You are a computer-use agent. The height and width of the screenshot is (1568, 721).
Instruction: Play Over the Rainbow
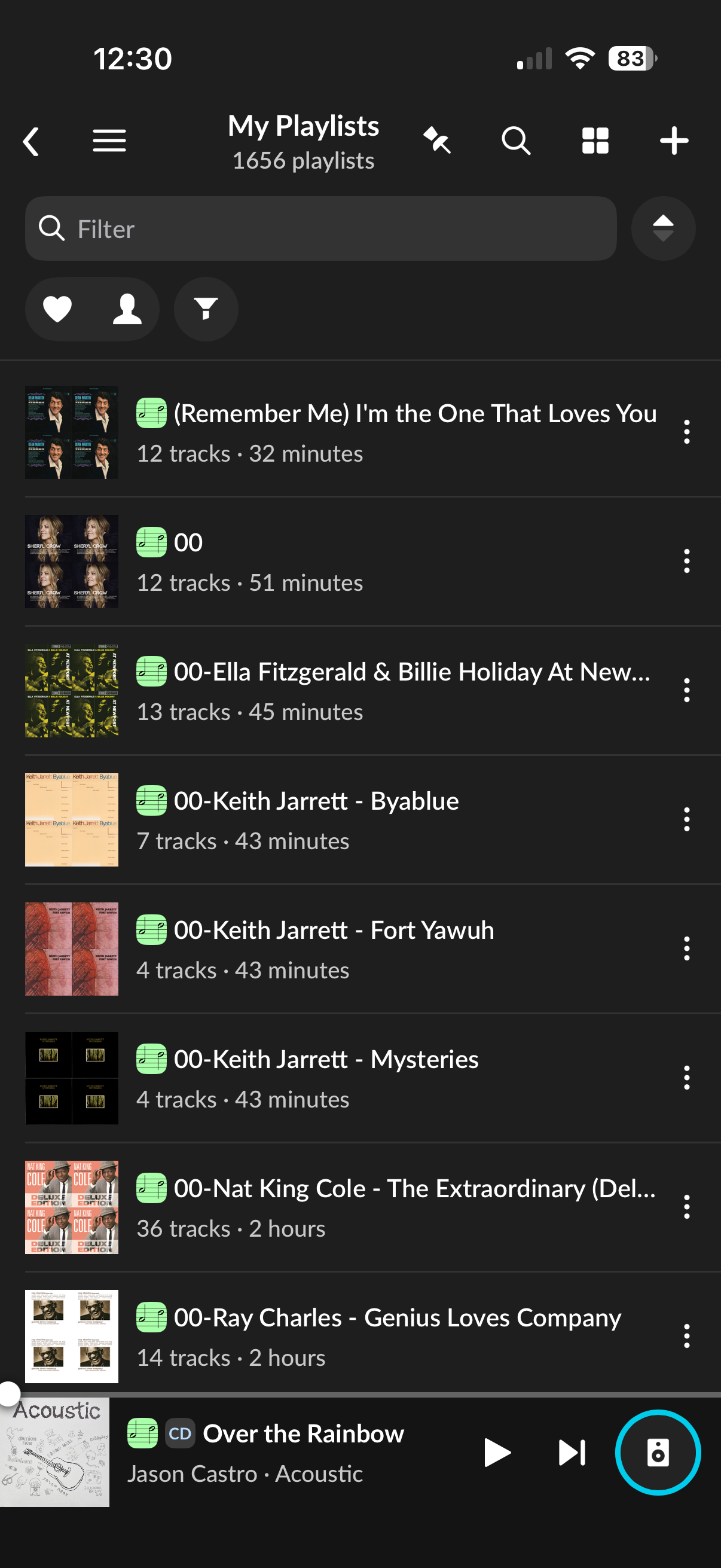pos(496,1453)
